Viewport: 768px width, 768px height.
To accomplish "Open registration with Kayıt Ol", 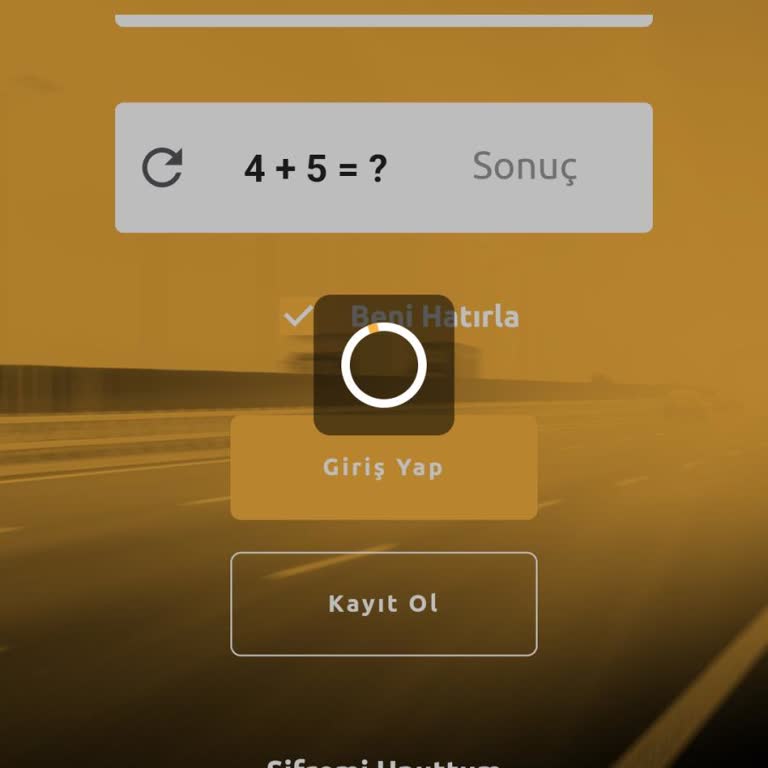I will 383,604.
